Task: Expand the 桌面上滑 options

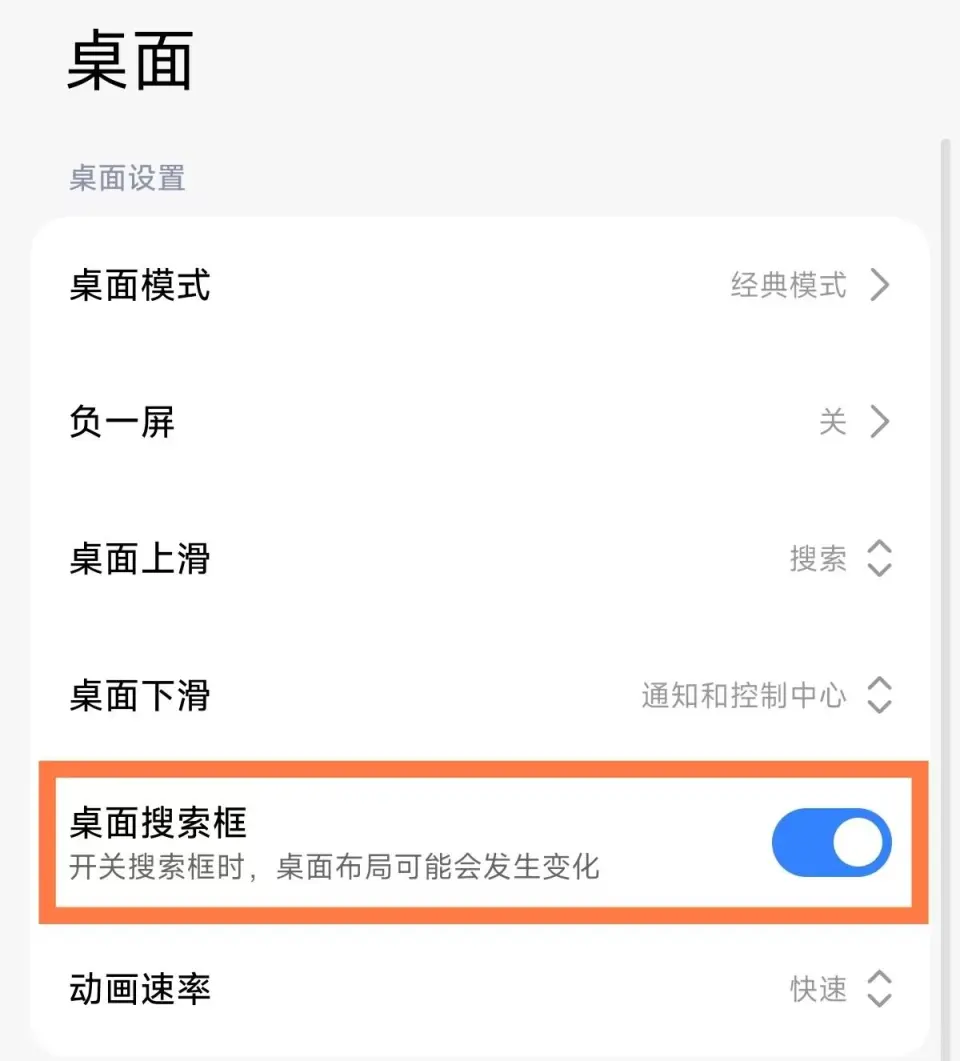Action: click(480, 559)
